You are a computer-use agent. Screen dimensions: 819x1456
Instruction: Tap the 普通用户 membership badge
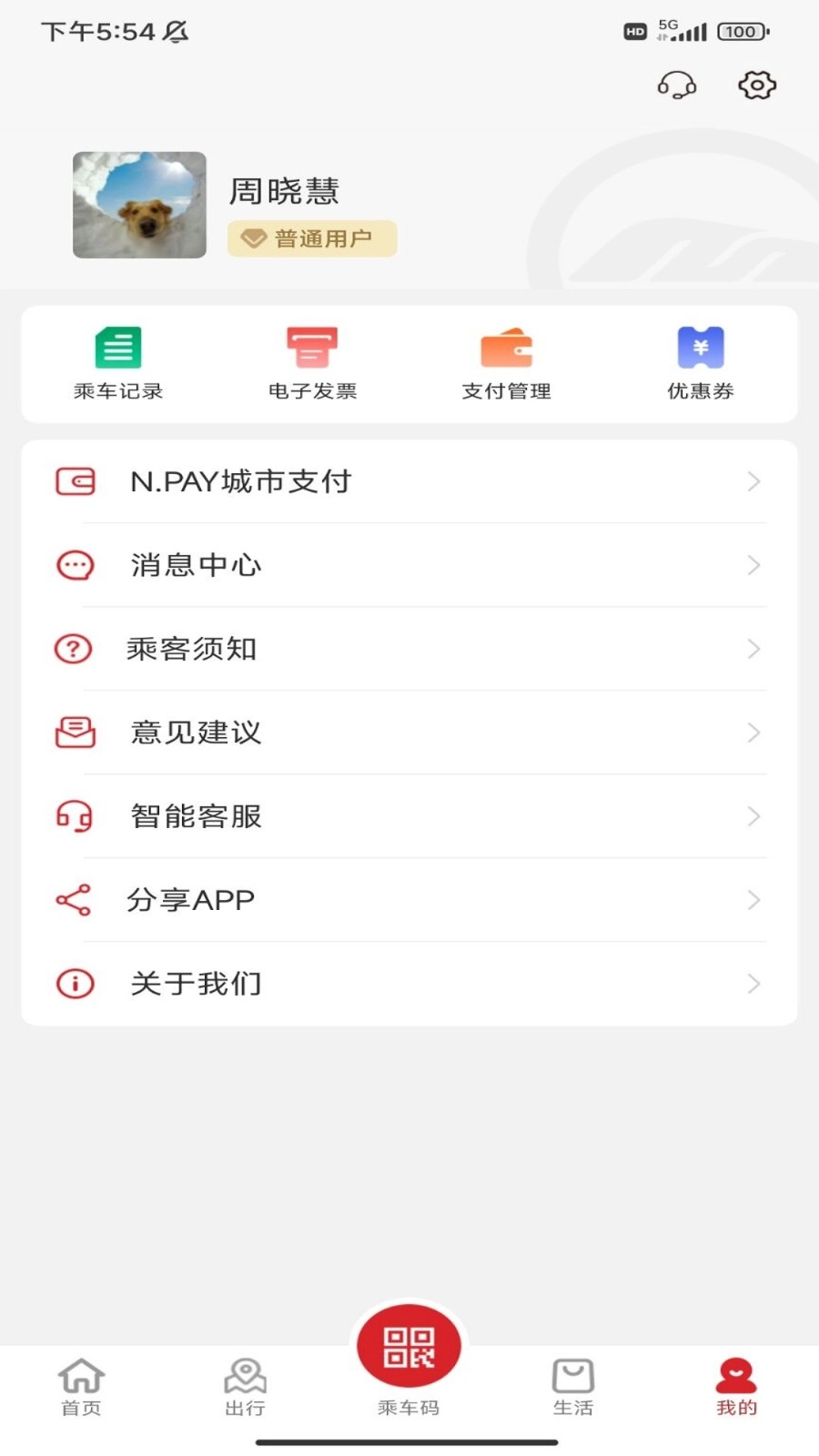(312, 238)
